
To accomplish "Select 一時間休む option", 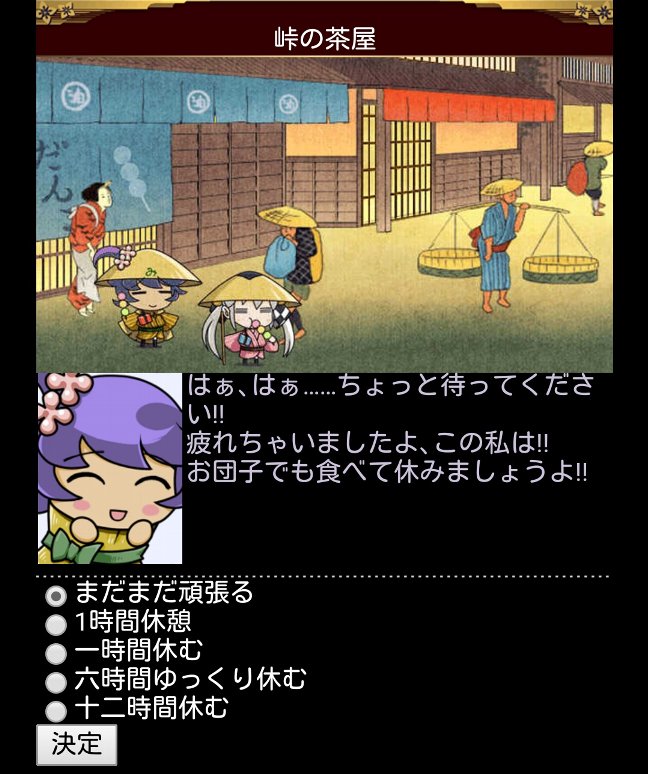I will click(57, 653).
